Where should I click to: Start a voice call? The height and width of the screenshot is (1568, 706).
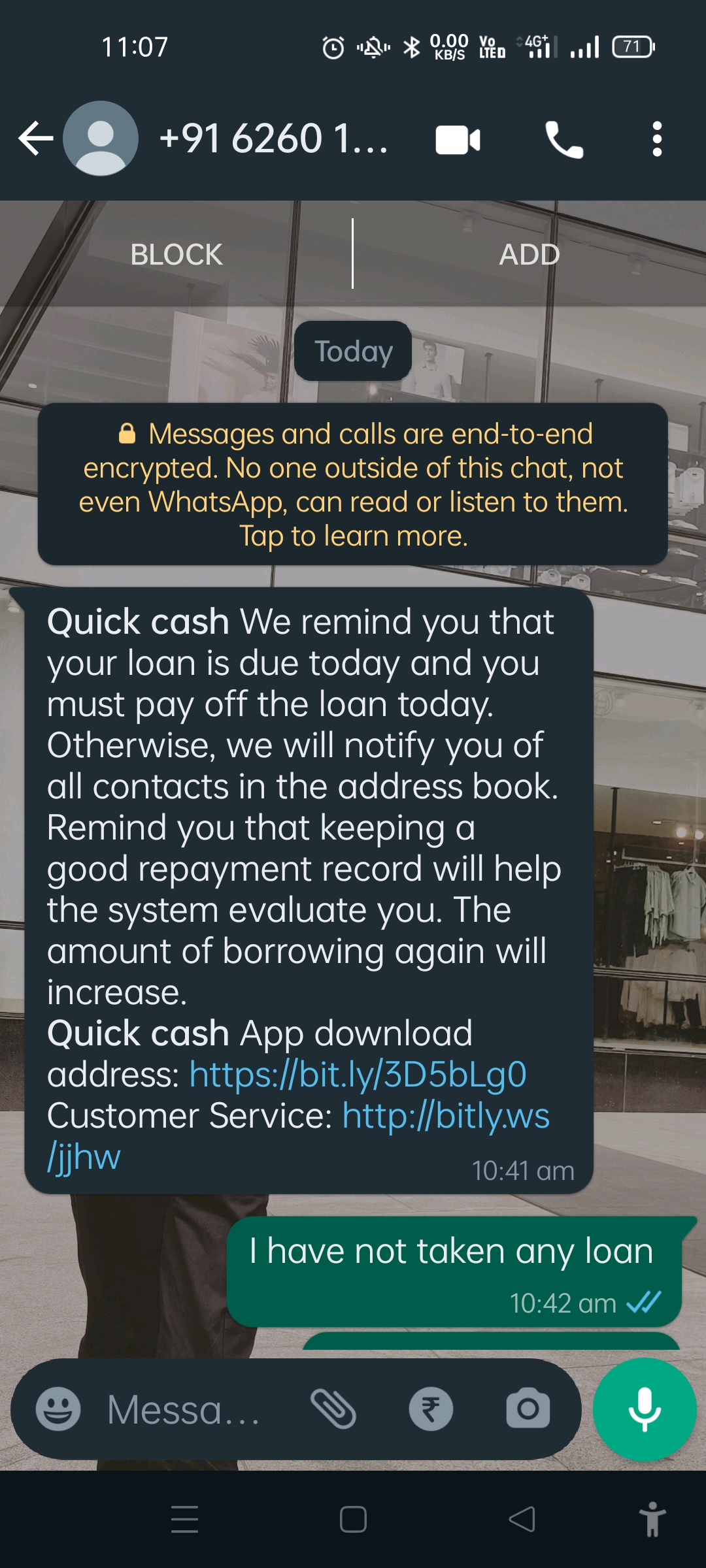pos(564,140)
